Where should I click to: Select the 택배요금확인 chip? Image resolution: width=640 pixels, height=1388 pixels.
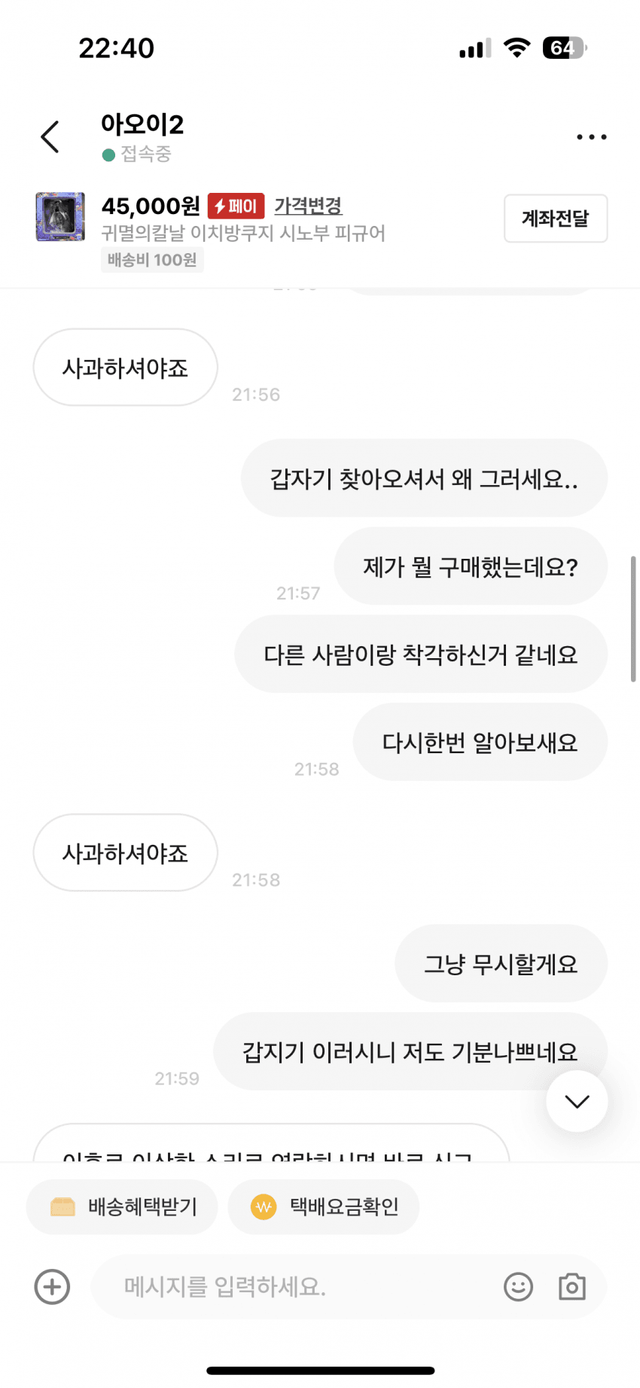pos(323,1207)
